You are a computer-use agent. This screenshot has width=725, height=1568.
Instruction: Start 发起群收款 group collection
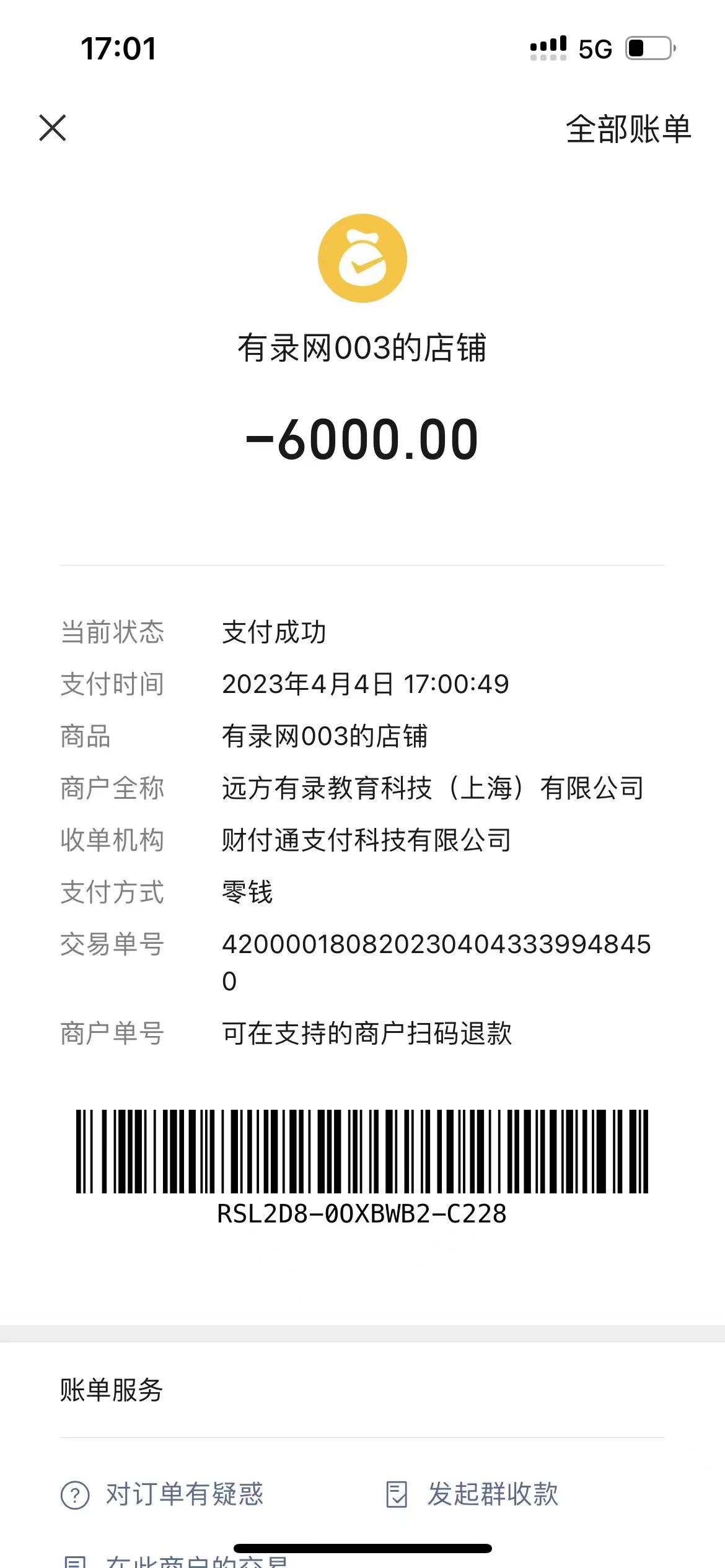pos(472,1494)
